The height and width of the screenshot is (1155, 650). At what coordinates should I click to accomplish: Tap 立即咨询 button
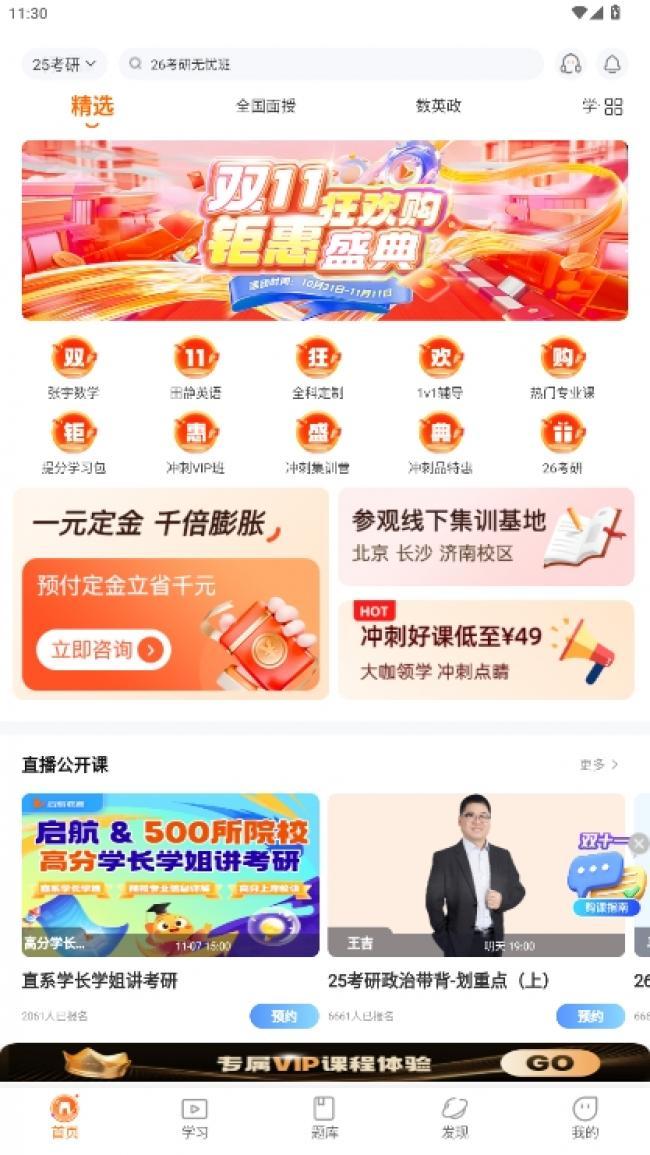tap(104, 650)
